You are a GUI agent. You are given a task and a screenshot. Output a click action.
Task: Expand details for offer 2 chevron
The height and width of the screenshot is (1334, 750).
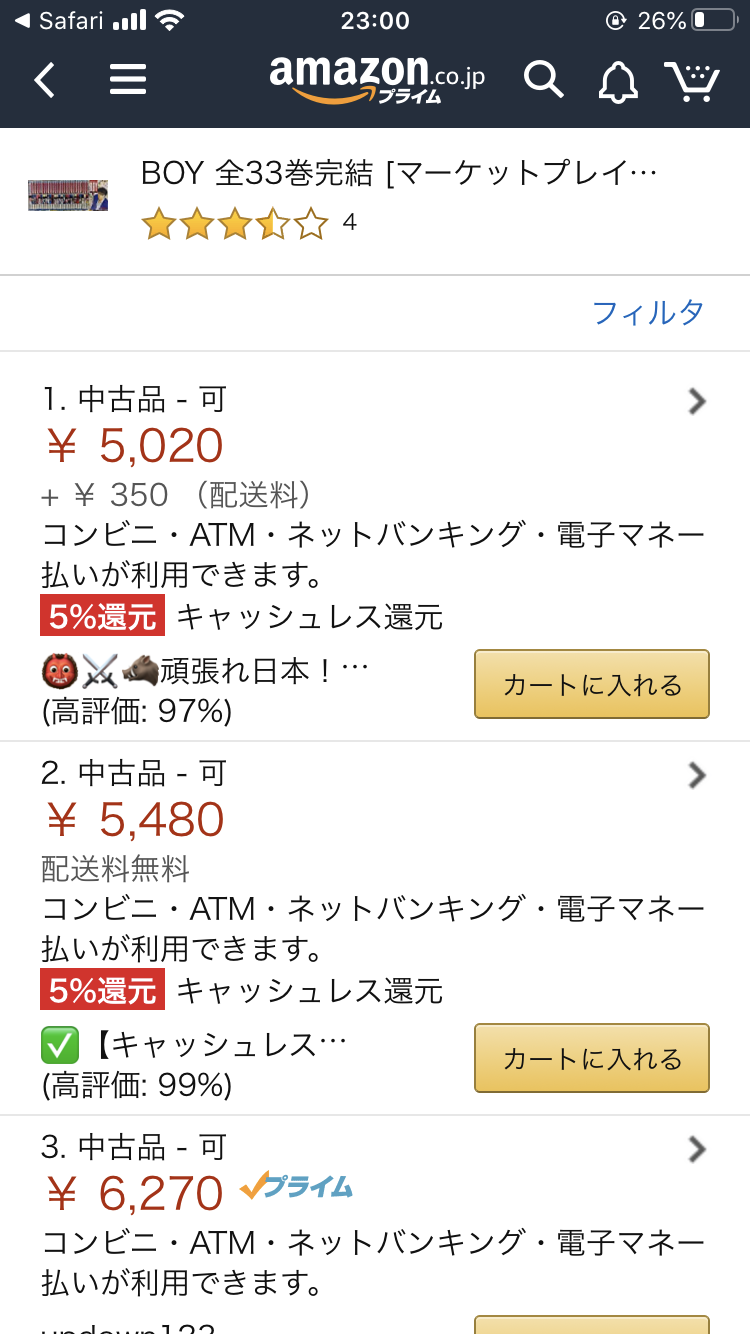point(697,776)
